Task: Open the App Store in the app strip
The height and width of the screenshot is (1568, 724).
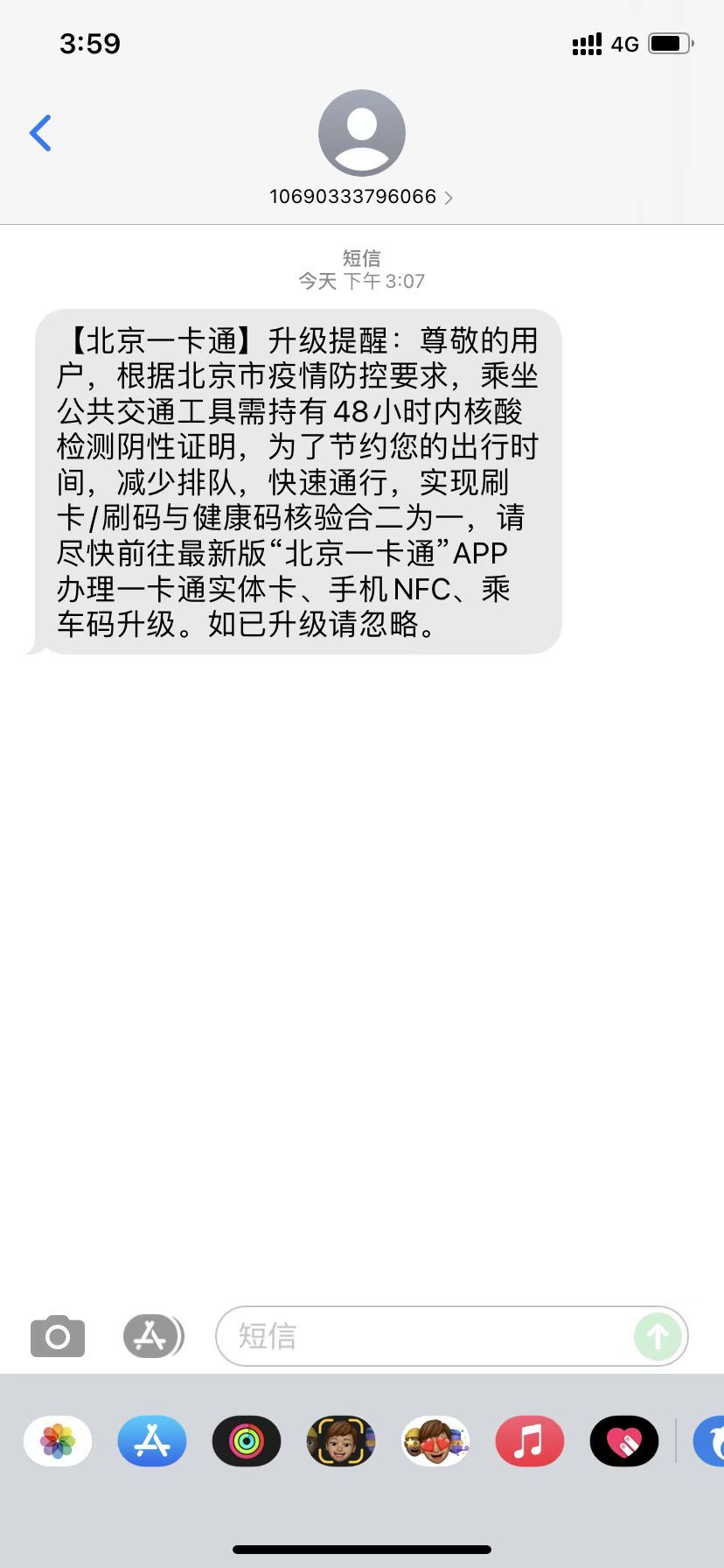Action: (x=152, y=1440)
